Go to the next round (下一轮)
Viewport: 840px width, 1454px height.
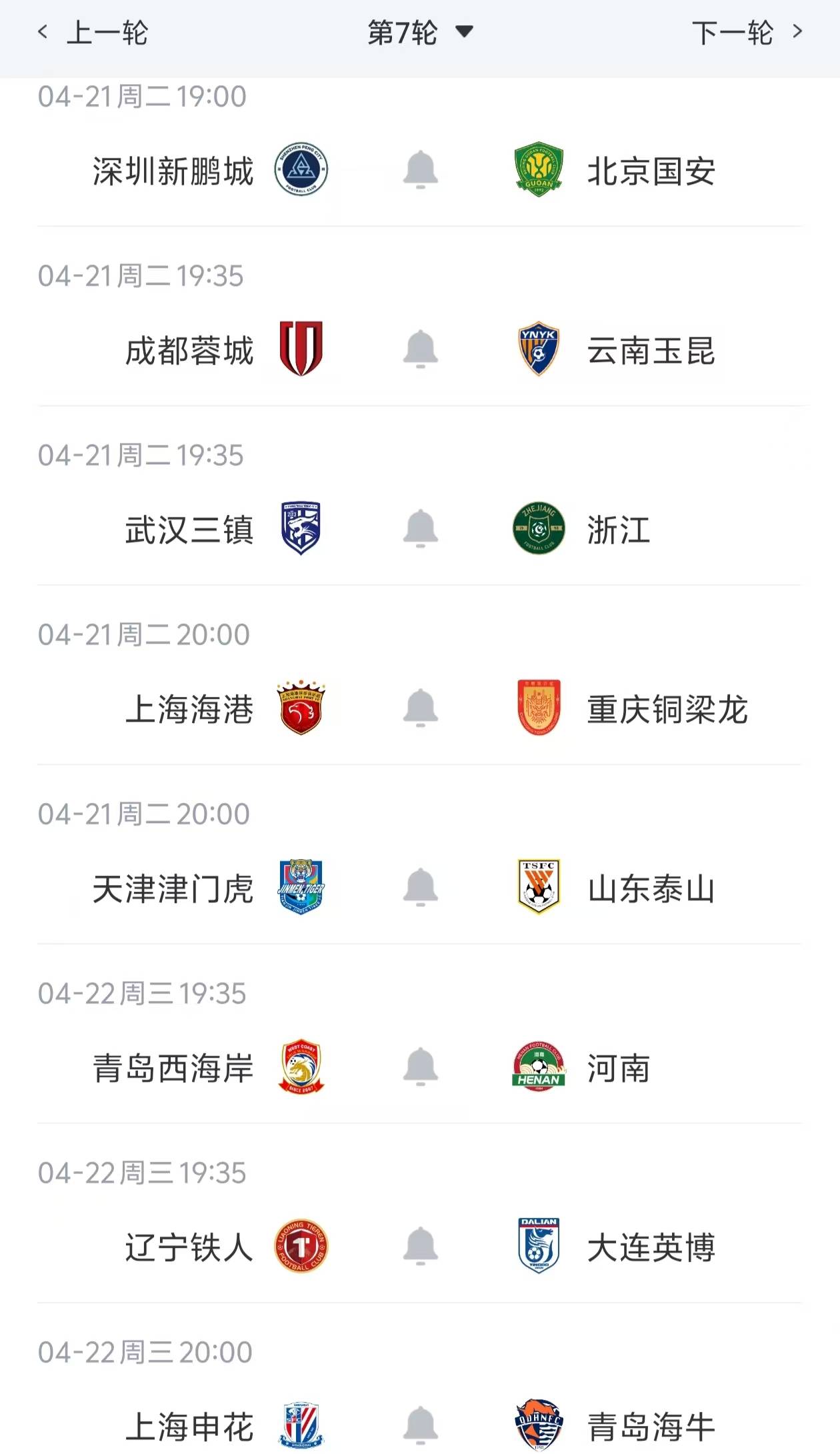coord(747,32)
